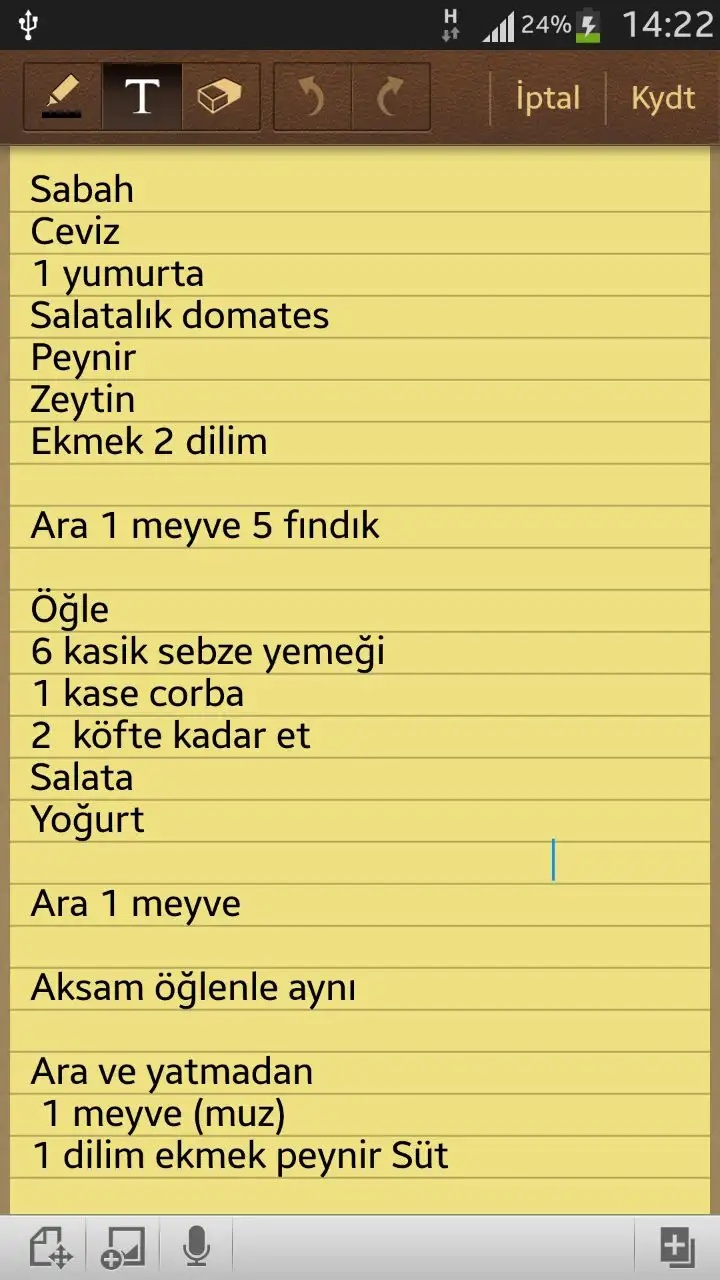The height and width of the screenshot is (1280, 720).
Task: Select the text input tool
Action: pyautogui.click(x=141, y=97)
